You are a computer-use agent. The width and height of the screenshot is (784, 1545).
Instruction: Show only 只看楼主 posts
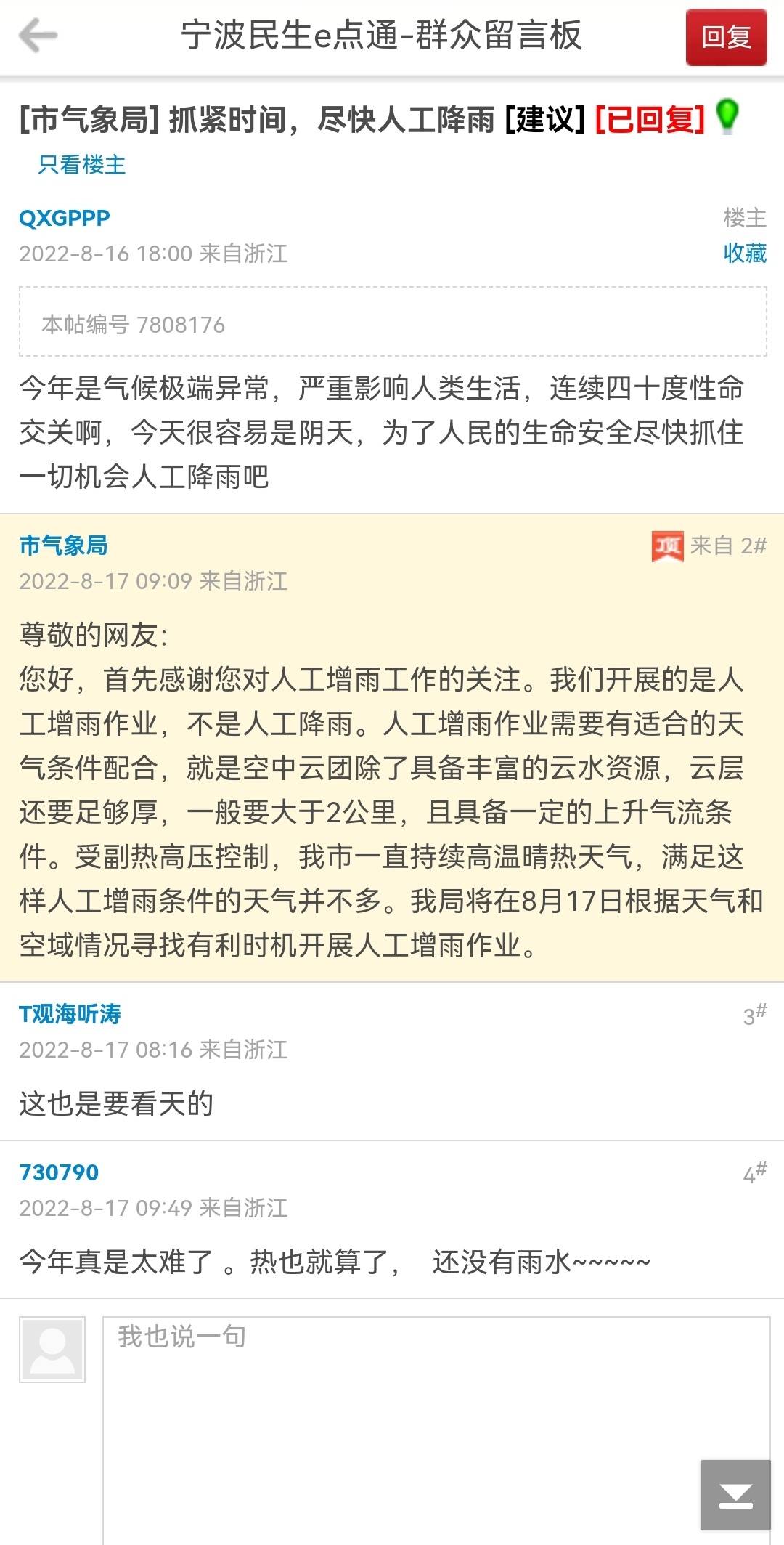81,165
